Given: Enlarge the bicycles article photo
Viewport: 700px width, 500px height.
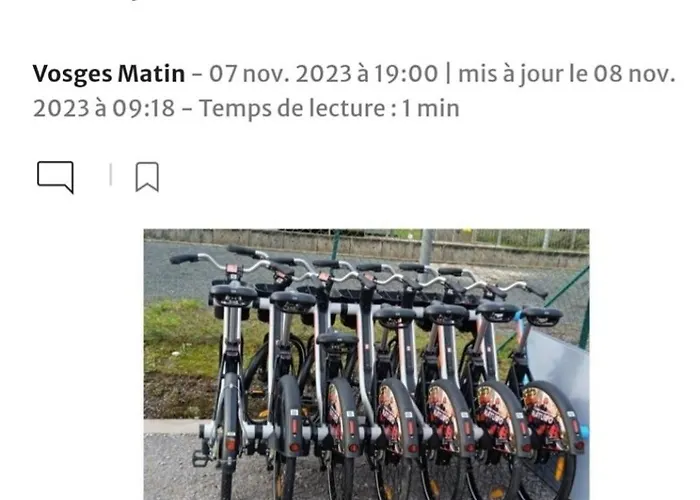Looking at the screenshot, I should 366,364.
